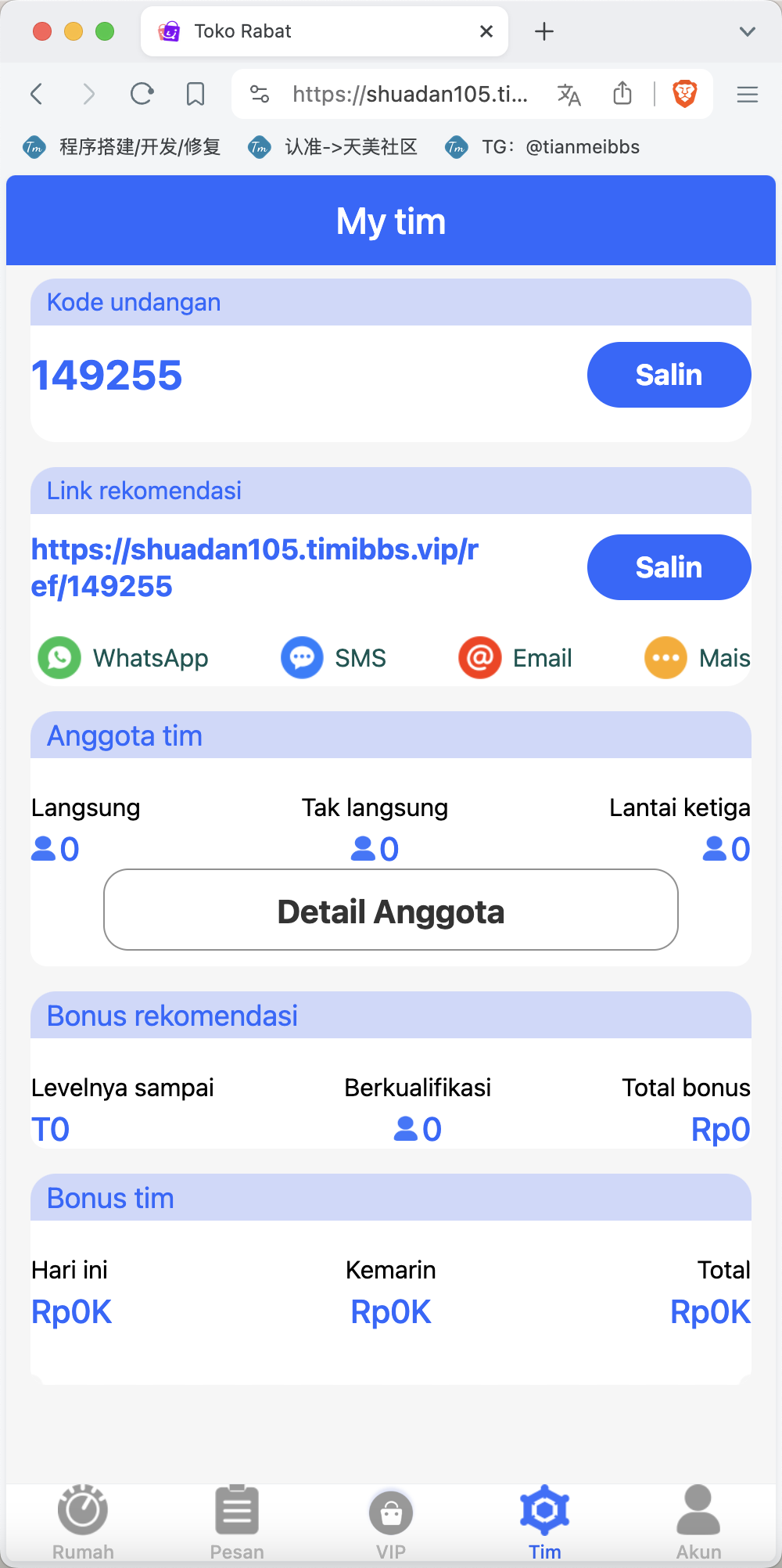Share the link via WhatsApp
The width and height of the screenshot is (782, 1568).
click(124, 658)
